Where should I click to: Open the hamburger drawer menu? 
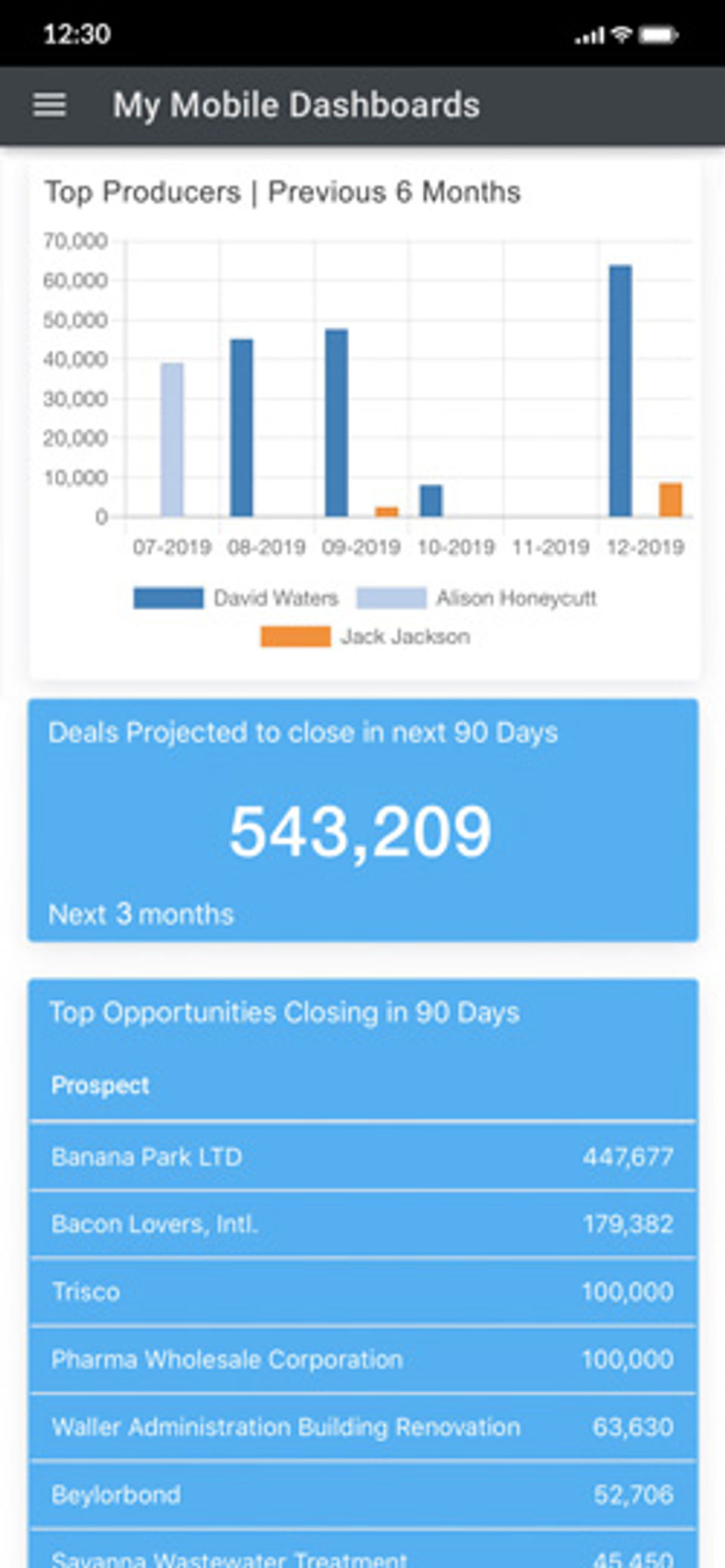pyautogui.click(x=50, y=105)
